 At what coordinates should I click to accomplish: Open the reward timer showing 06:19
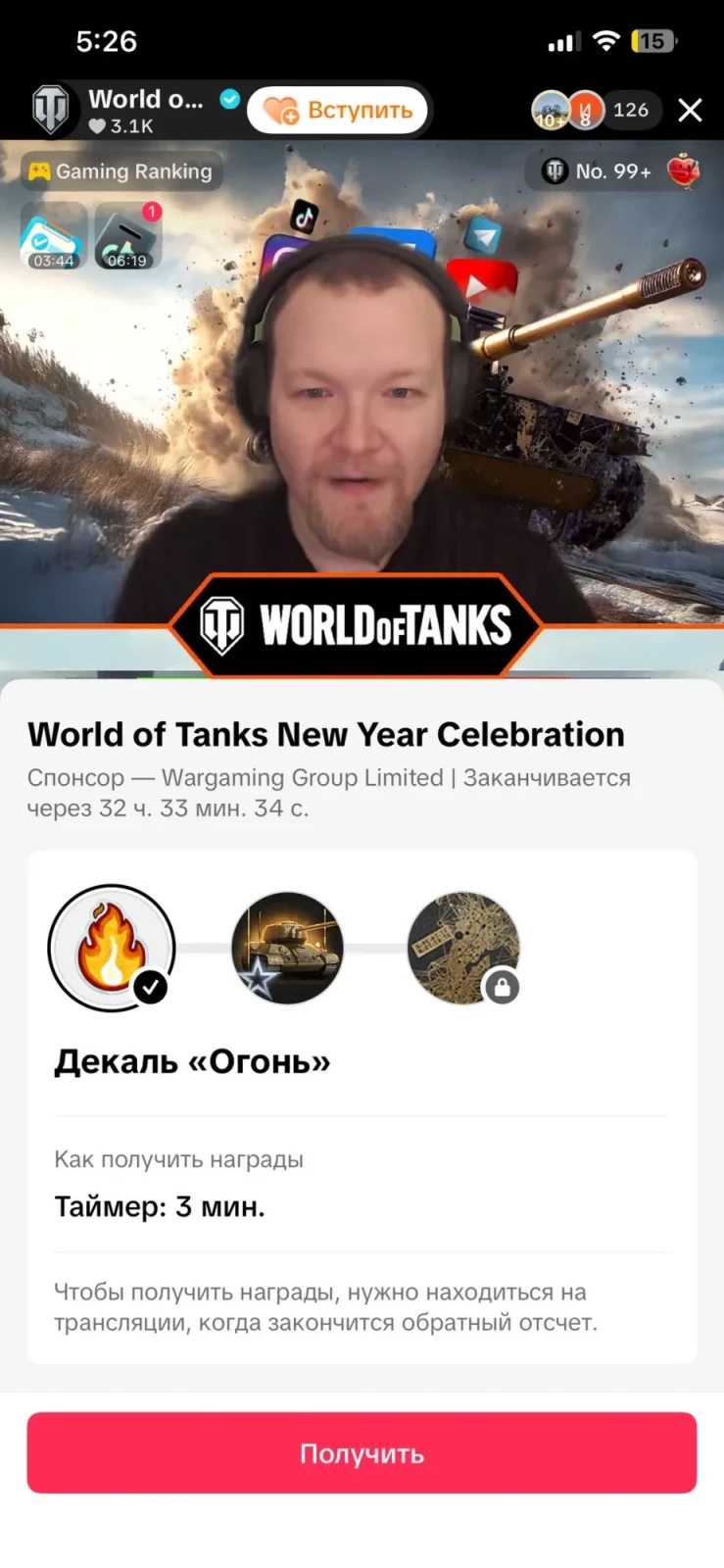[x=127, y=236]
